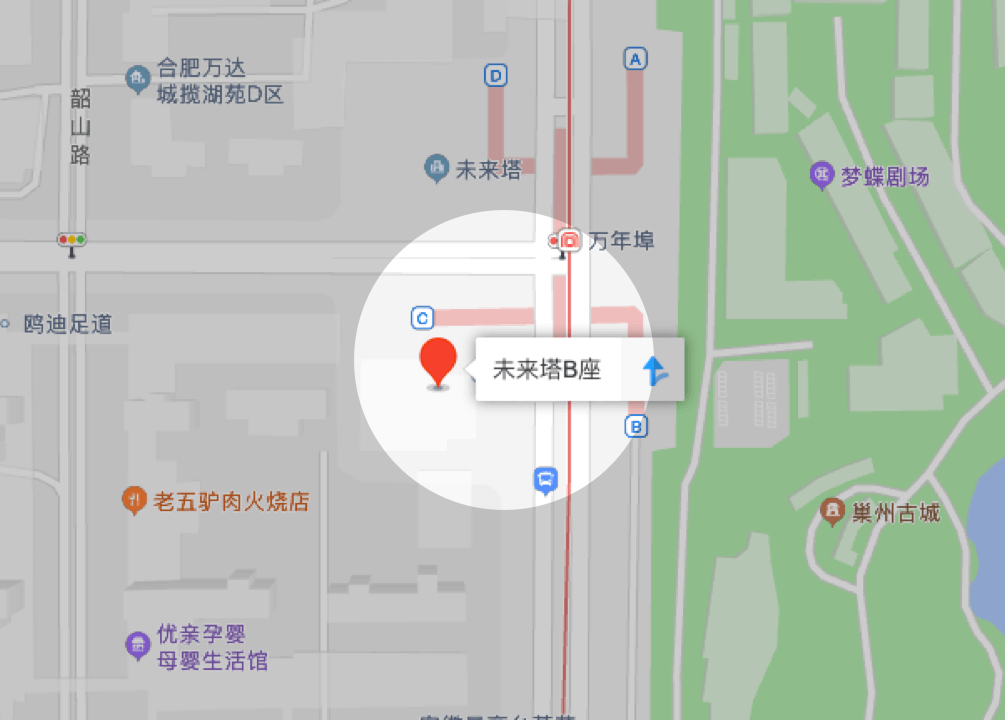Viewport: 1005px width, 720px height.
Task: Open 未来塔 building marker
Action: pyautogui.click(x=436, y=169)
